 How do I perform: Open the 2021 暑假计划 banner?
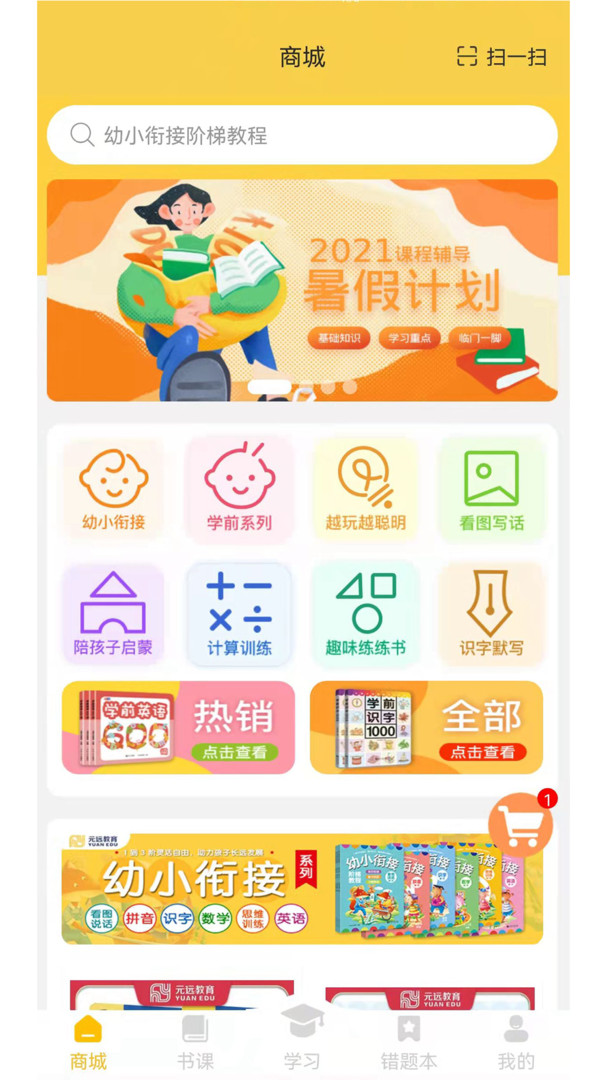pos(302,290)
